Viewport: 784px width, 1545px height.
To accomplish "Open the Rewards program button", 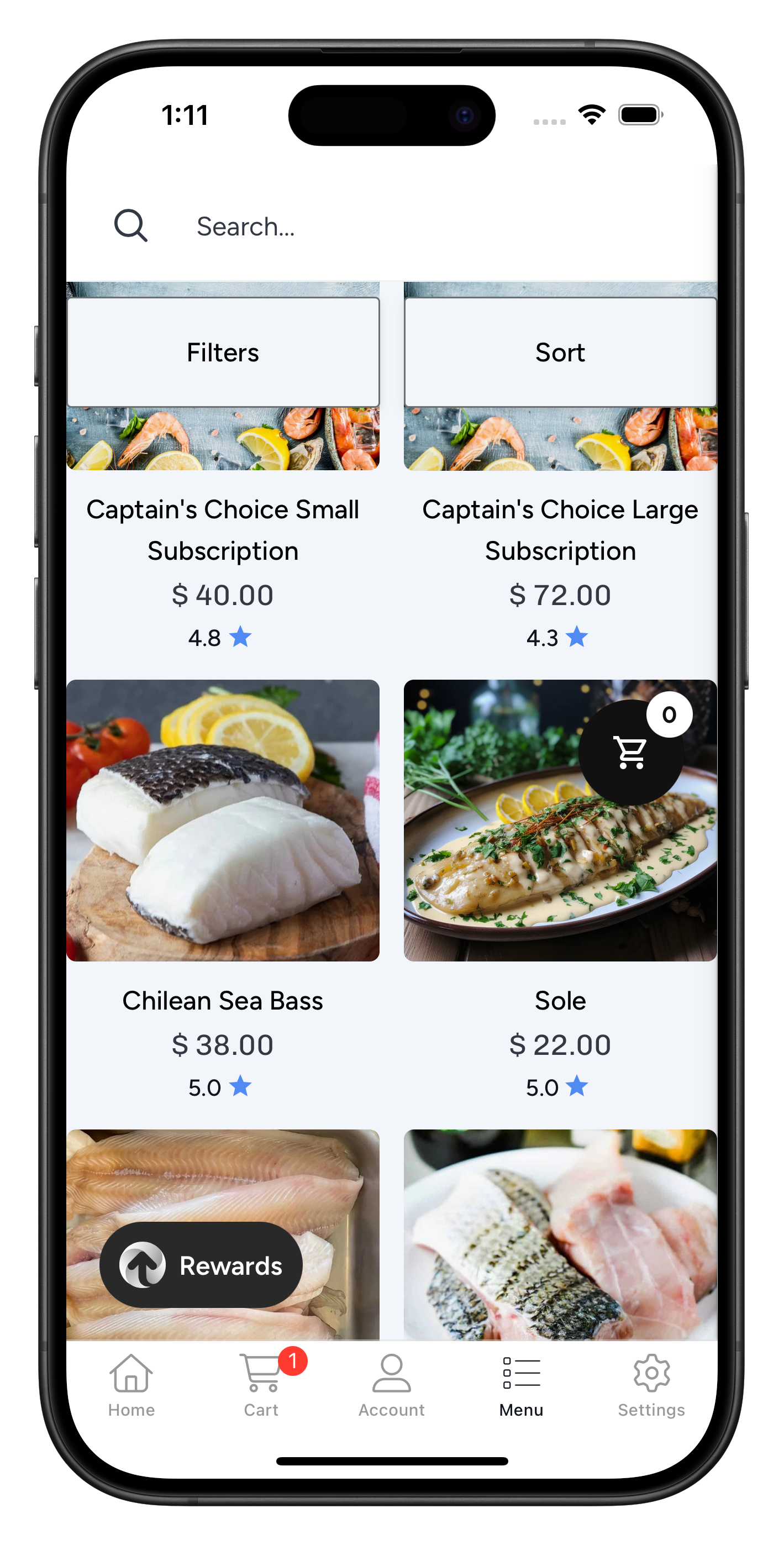I will click(201, 1265).
